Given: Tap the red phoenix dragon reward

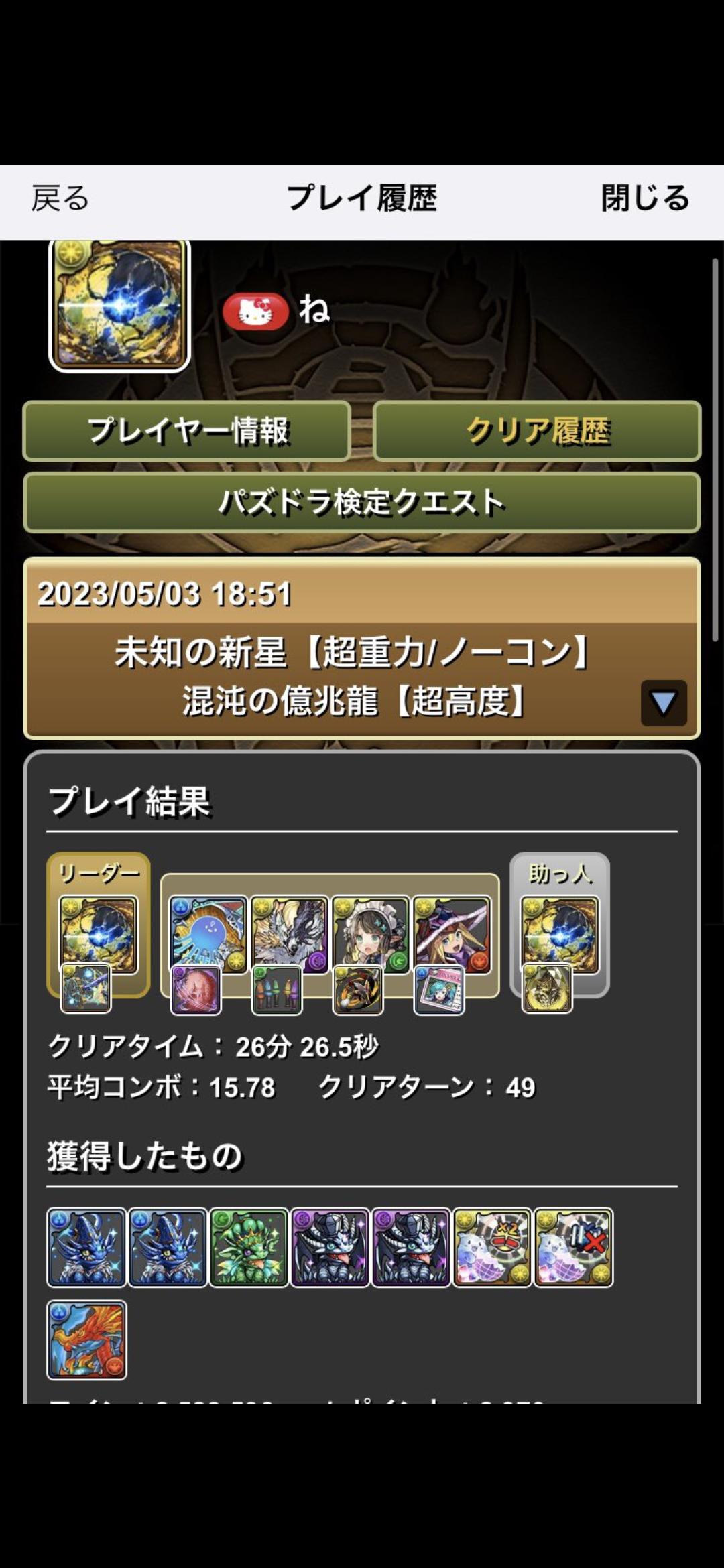Looking at the screenshot, I should click(x=86, y=1340).
